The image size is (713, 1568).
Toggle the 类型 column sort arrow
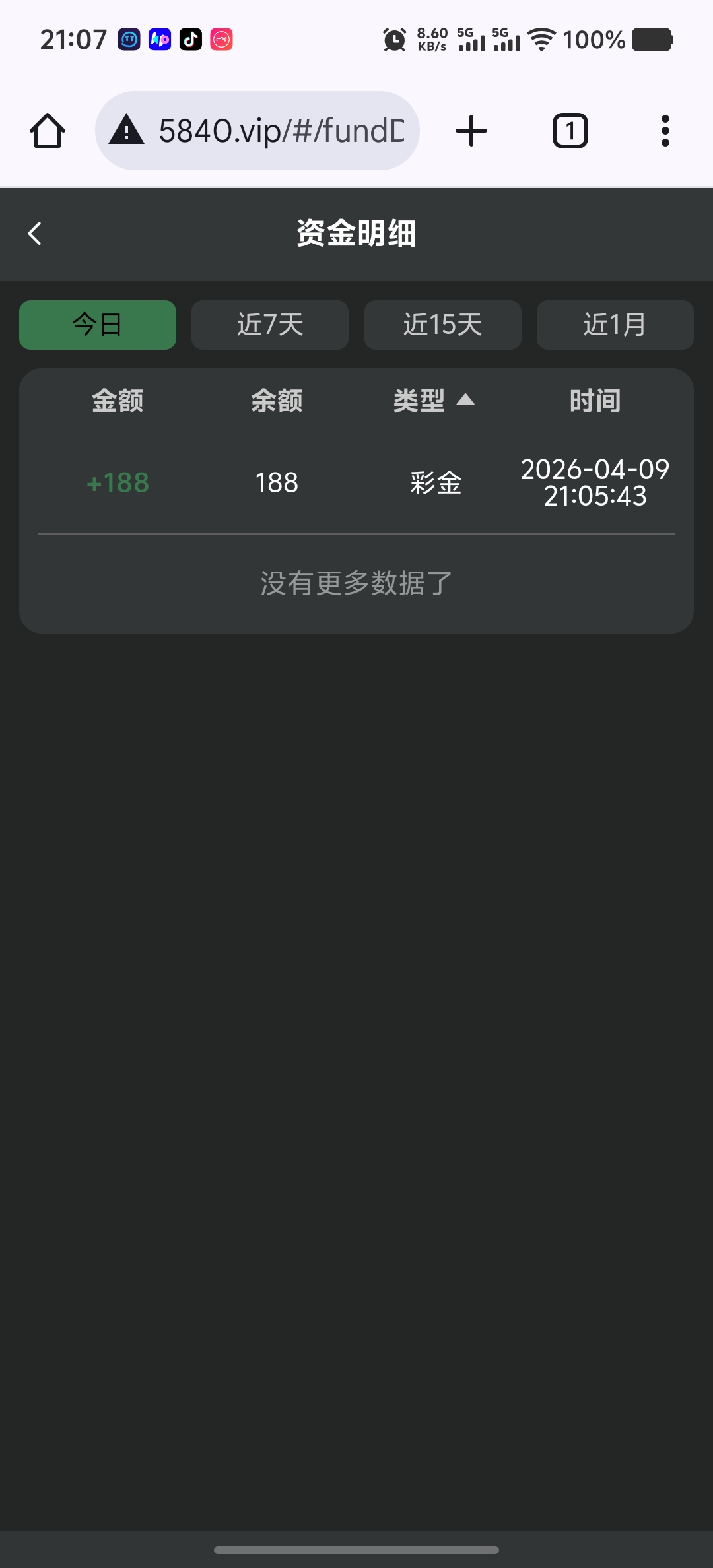[466, 400]
